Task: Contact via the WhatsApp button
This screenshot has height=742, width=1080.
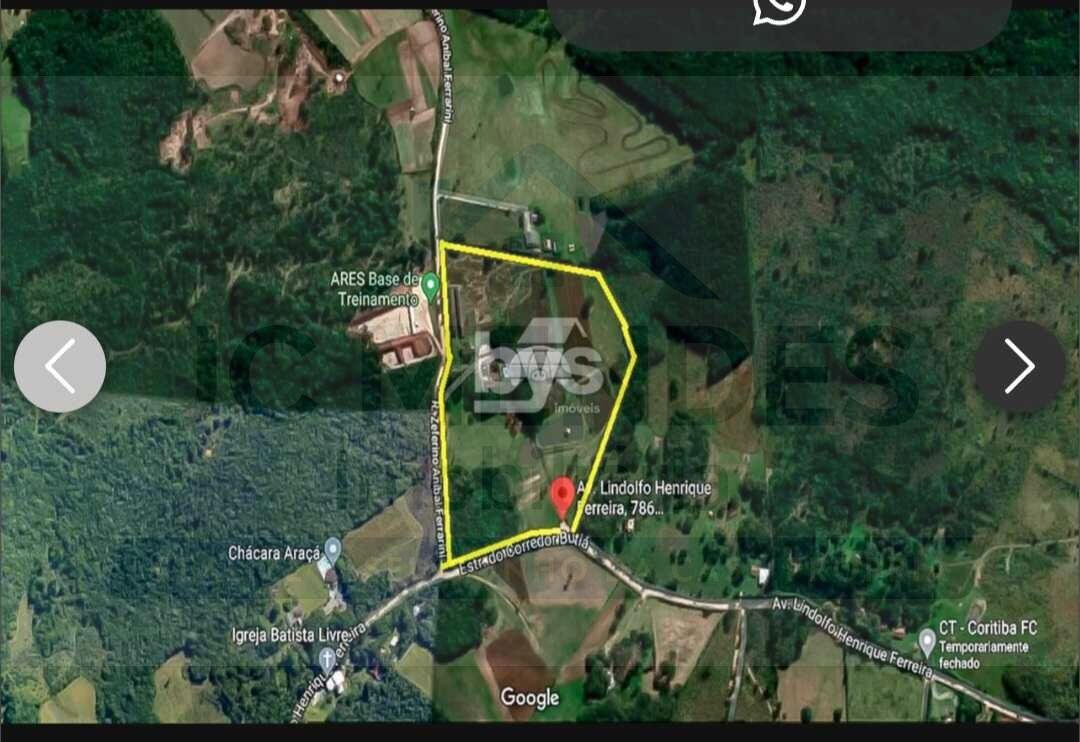Action: [x=779, y=10]
